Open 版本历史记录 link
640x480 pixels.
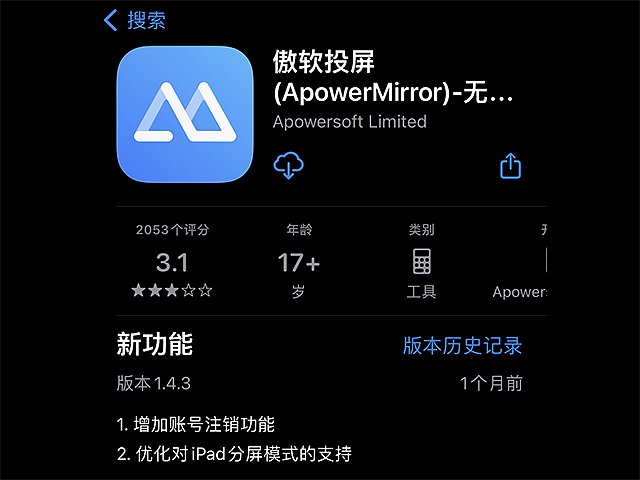462,346
